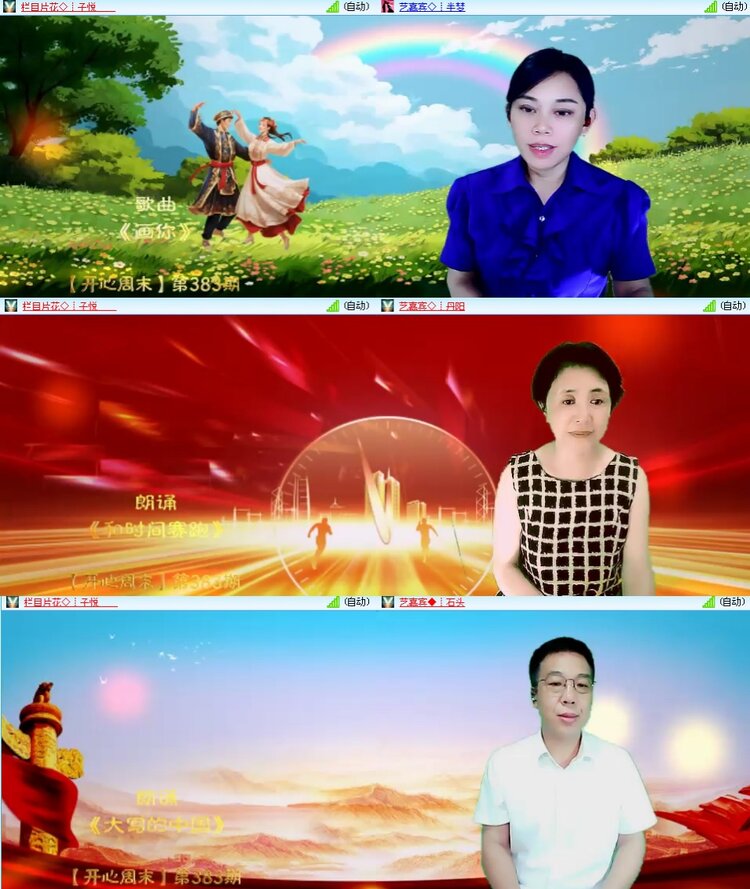
Task: Open the 自动 selector beside 子悦 in top bar
Action: pos(355,8)
